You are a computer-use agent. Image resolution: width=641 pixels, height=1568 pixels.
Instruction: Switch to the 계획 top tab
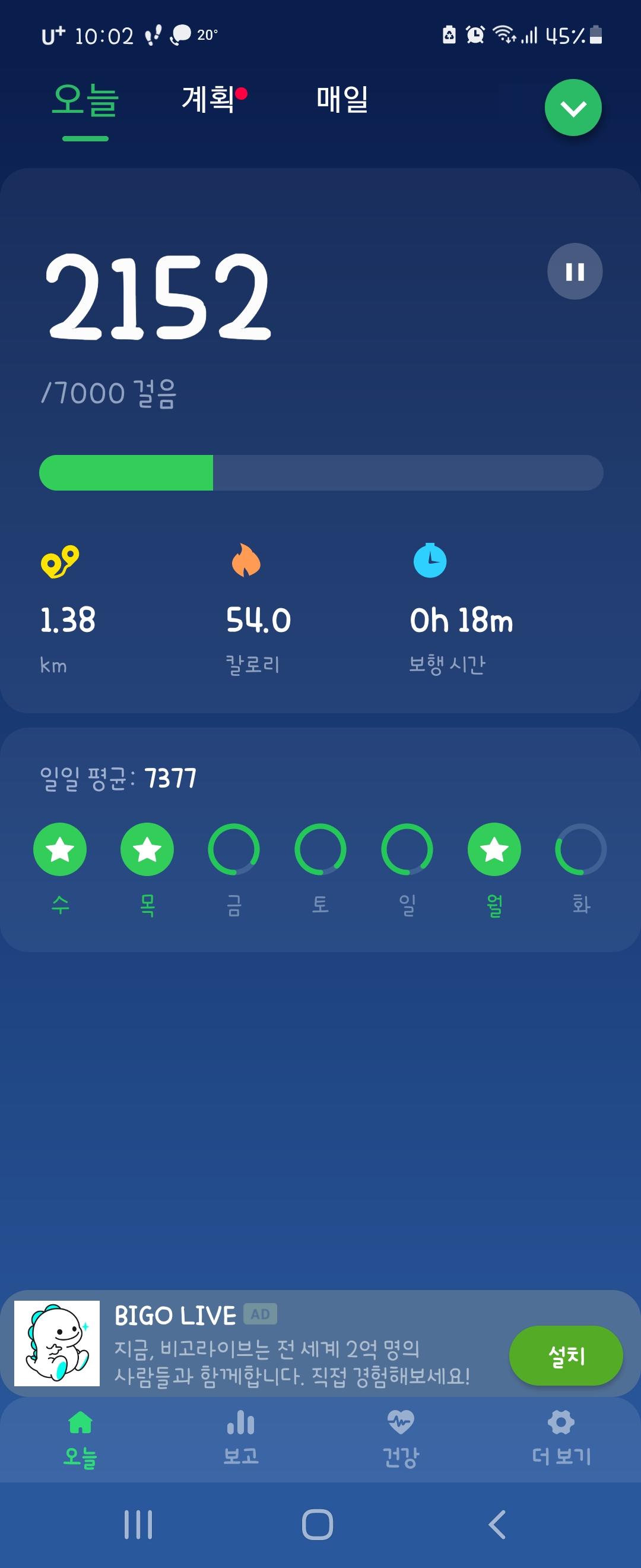tap(208, 99)
